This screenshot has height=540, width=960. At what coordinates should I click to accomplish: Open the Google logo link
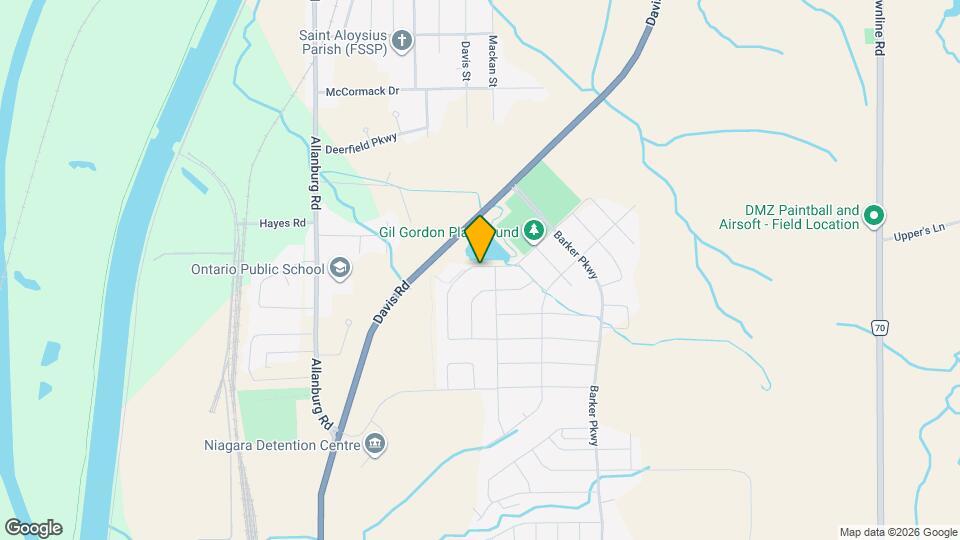click(x=33, y=528)
